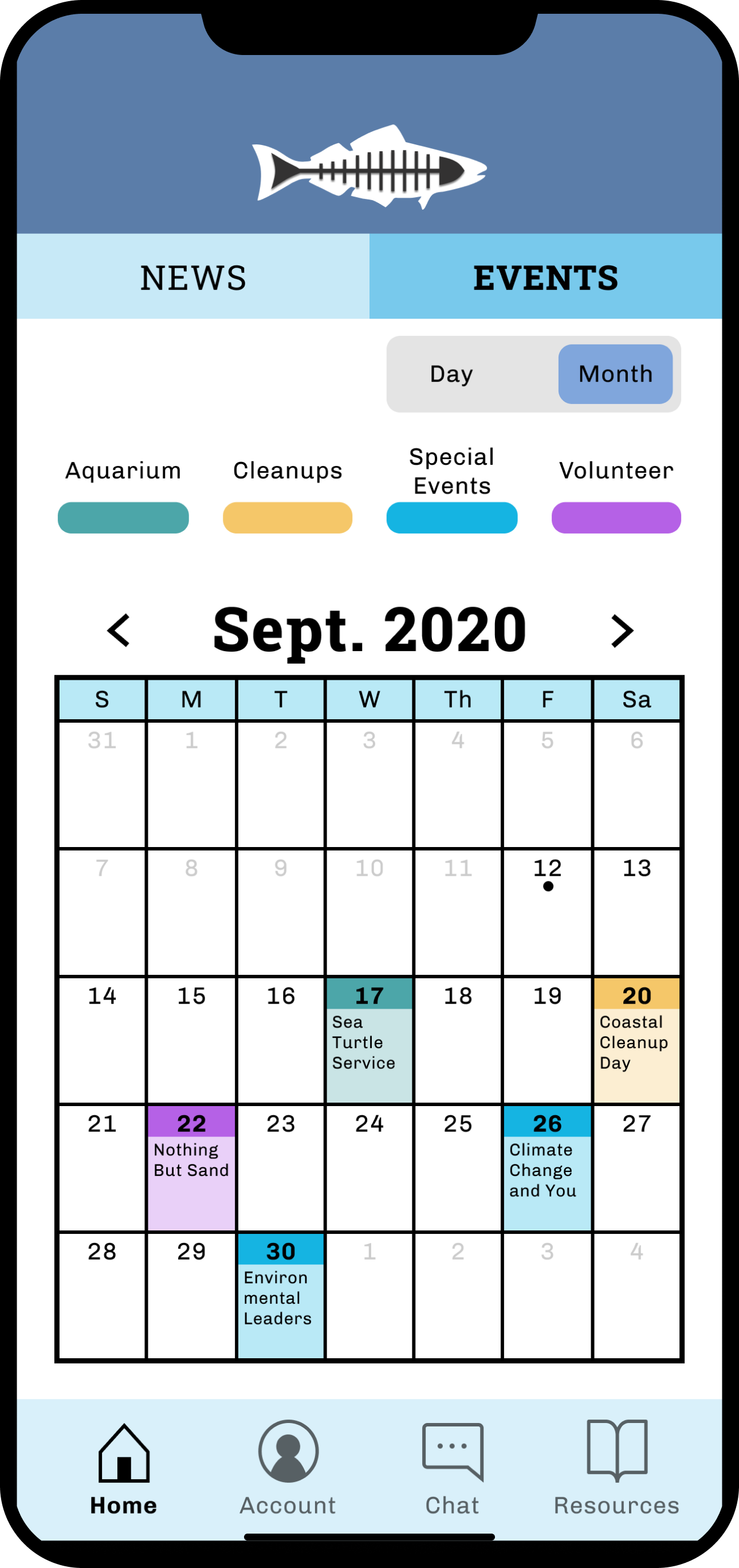Open Climate Change and You event

click(x=548, y=1168)
